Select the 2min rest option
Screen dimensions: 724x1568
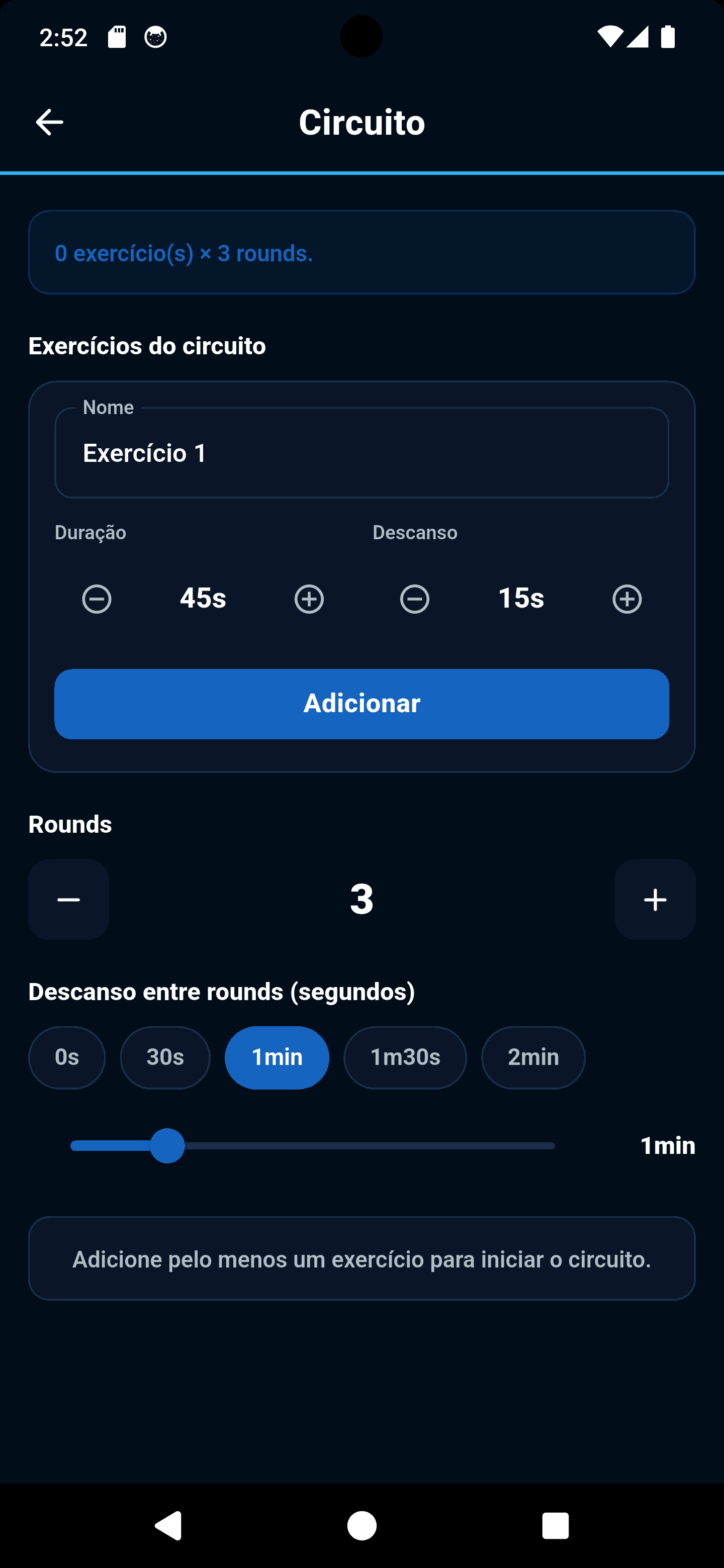click(x=532, y=1057)
